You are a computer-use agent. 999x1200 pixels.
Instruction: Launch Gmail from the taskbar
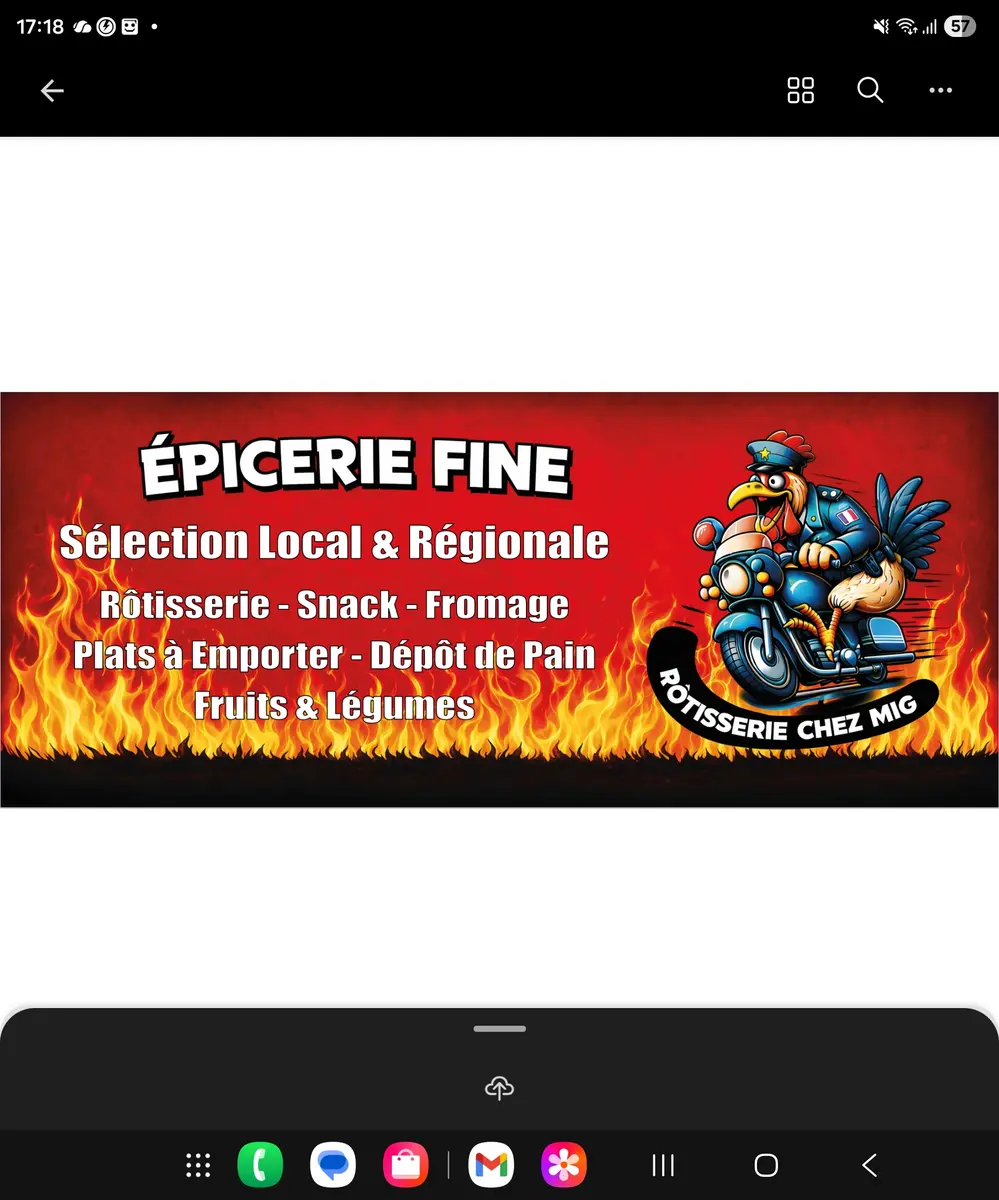pos(491,1165)
